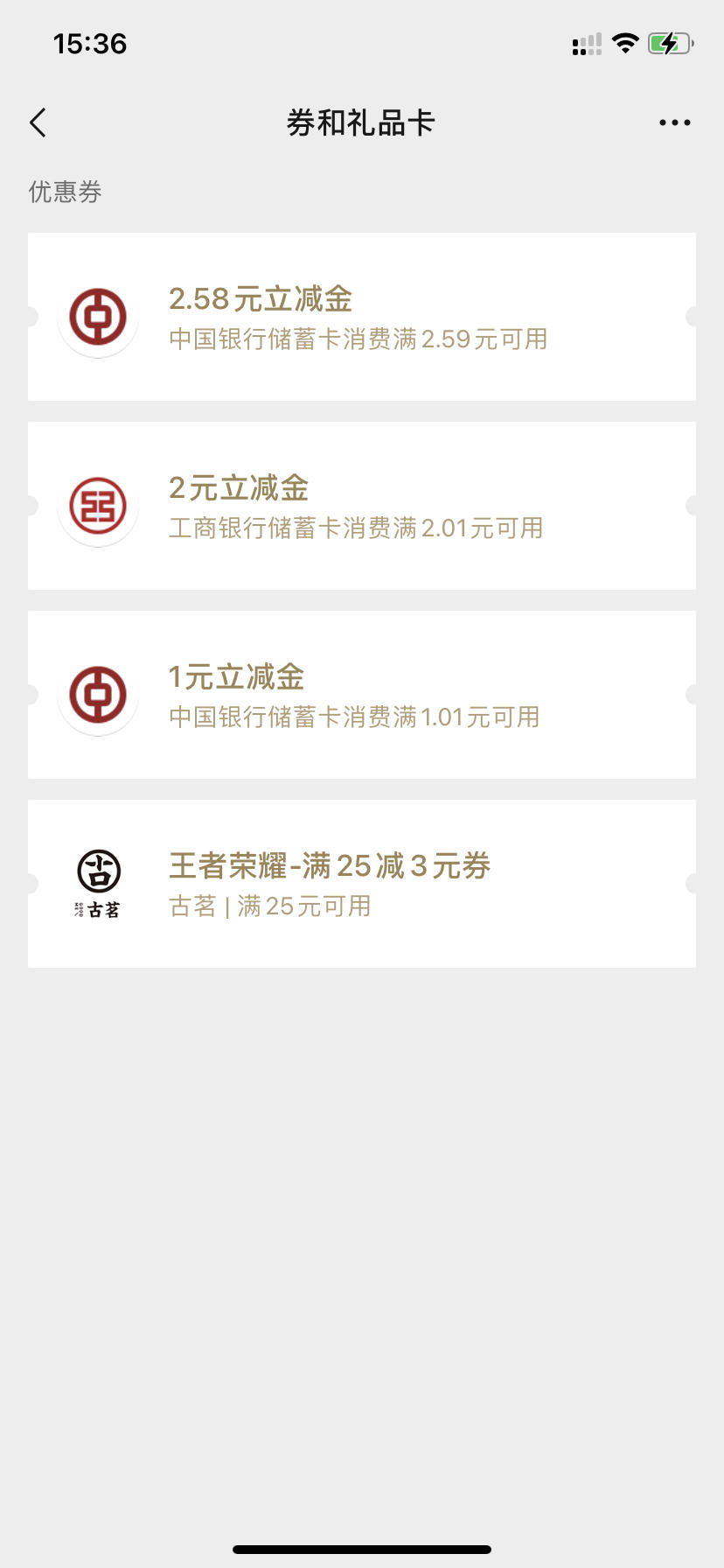Image resolution: width=724 pixels, height=1568 pixels.
Task: Open the 1元立减金 中国银行 coupon
Action: [x=362, y=695]
